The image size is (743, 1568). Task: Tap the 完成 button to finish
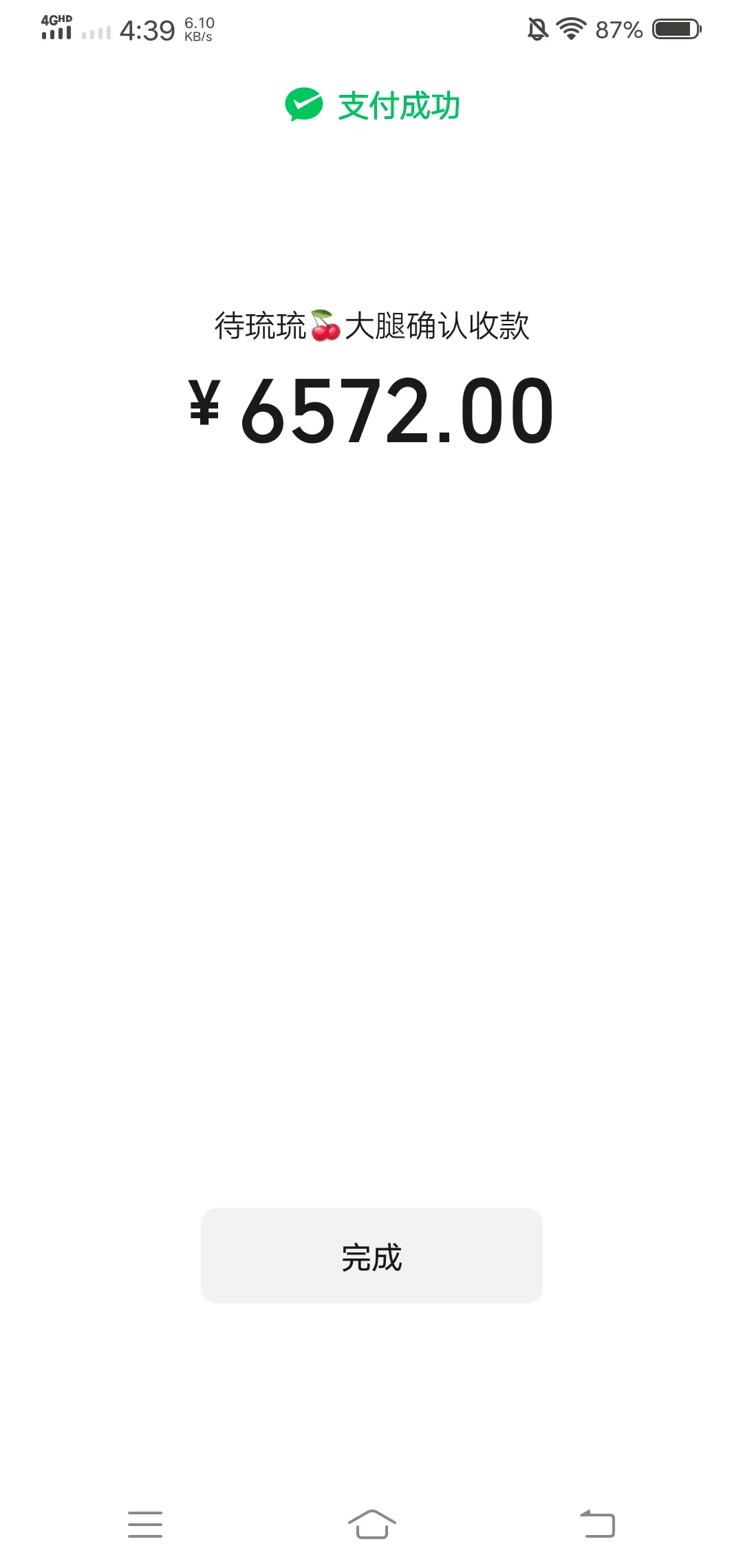371,1256
